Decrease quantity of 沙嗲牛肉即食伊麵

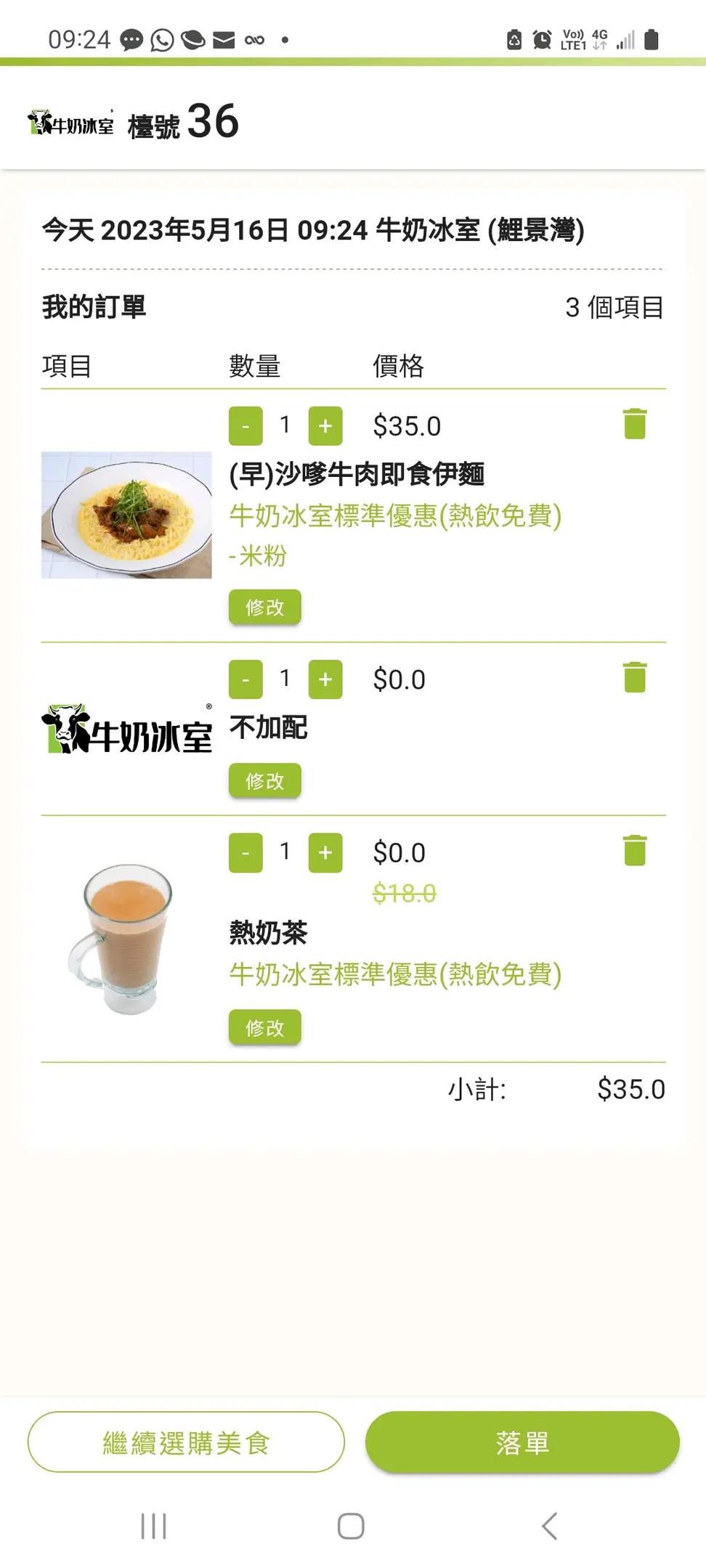[246, 426]
